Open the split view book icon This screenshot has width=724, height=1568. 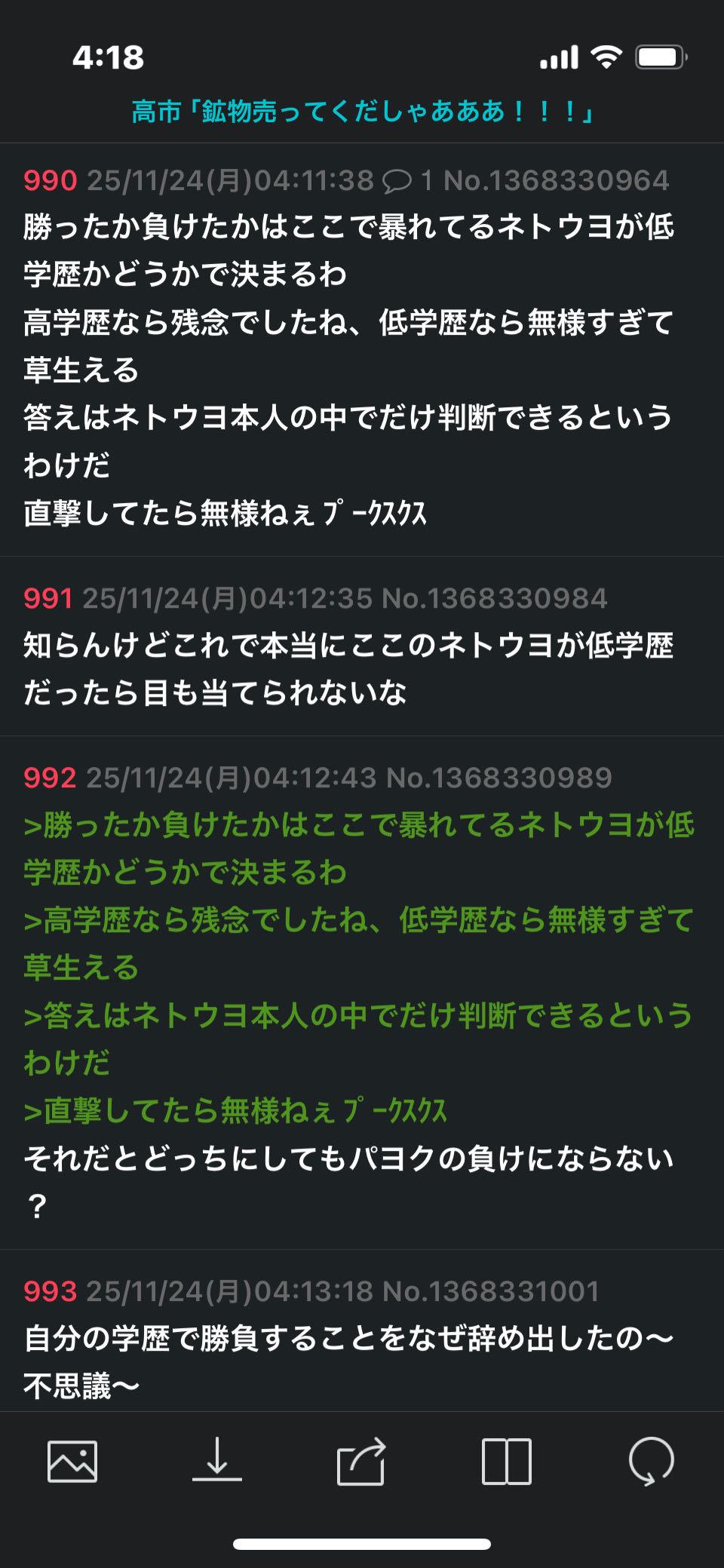click(x=506, y=1461)
